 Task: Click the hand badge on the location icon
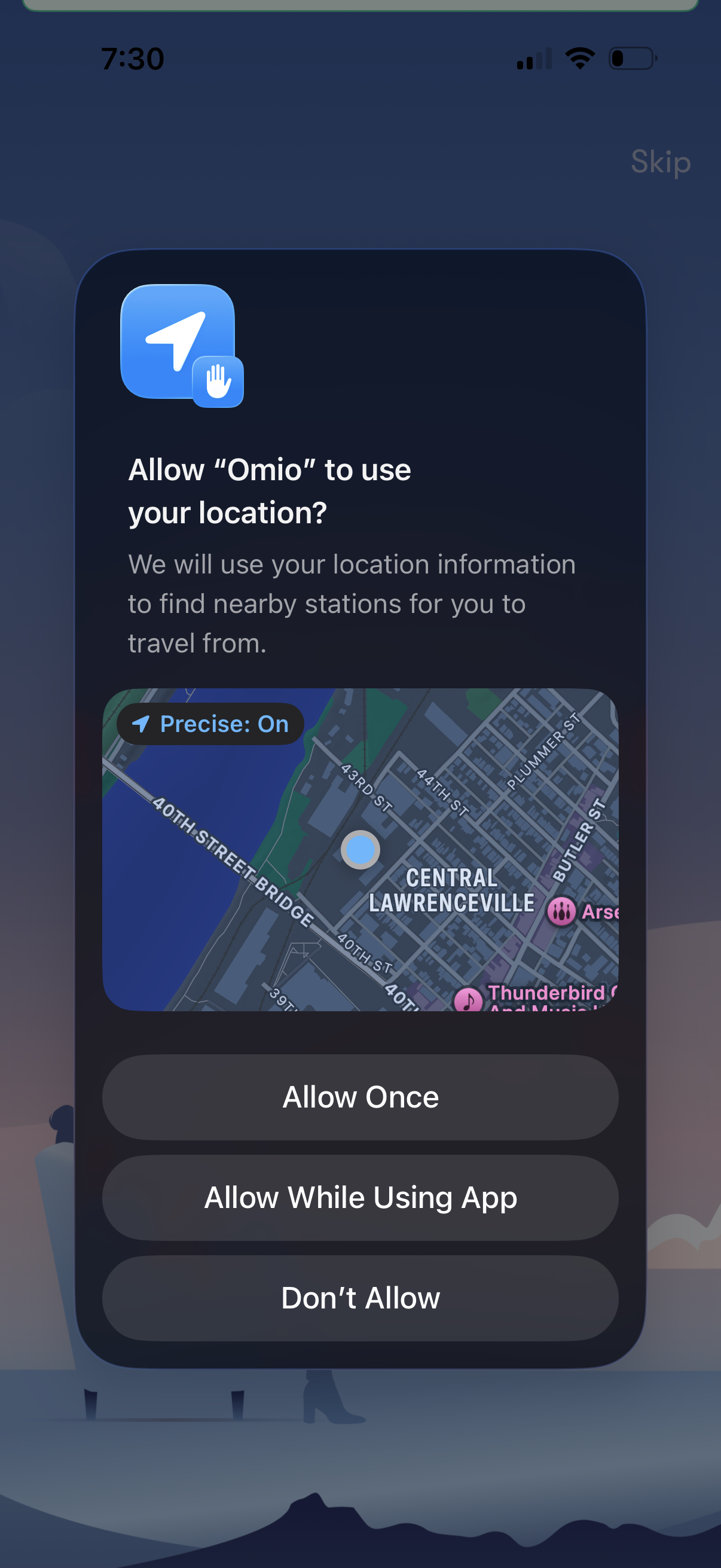click(218, 382)
